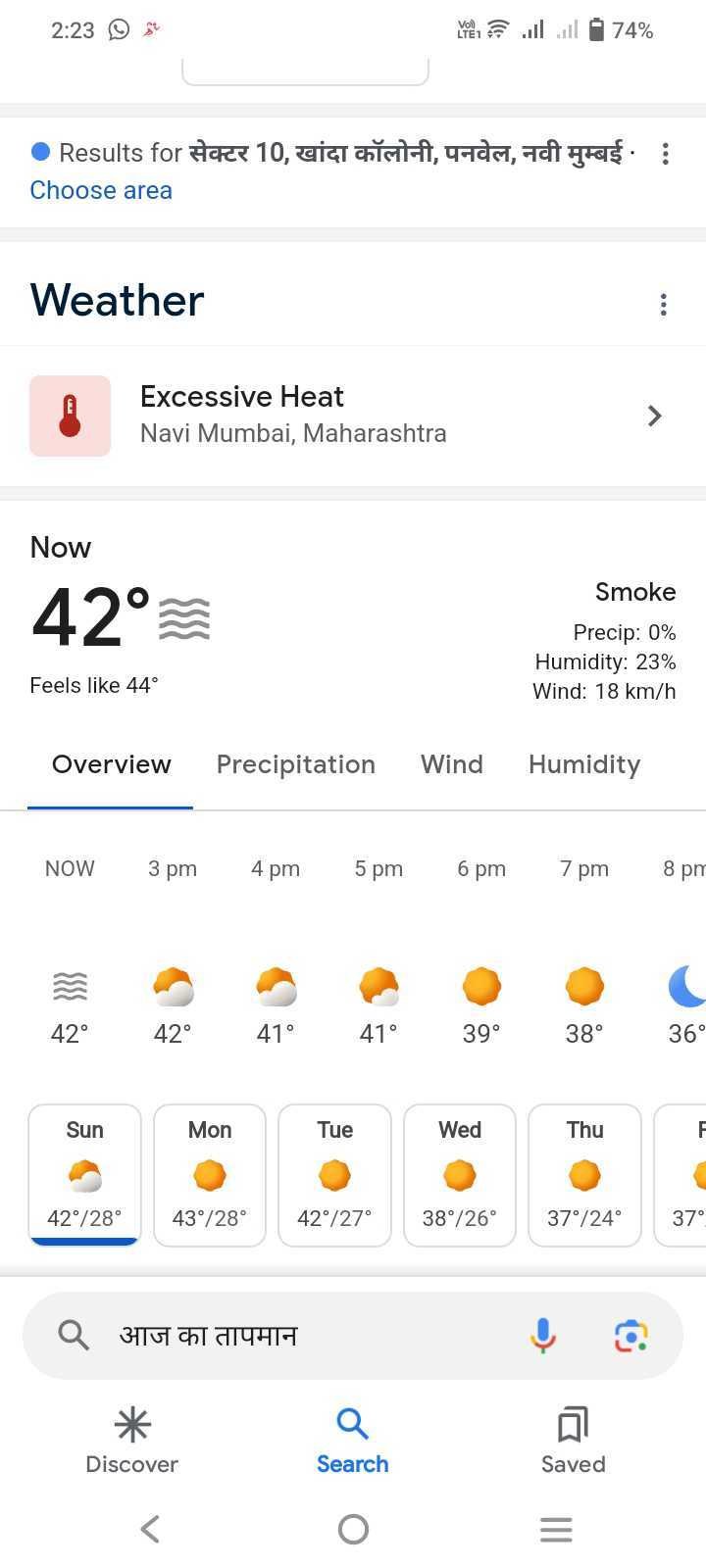View Thursday's forecast
This screenshot has height=1568, width=706.
click(584, 1174)
